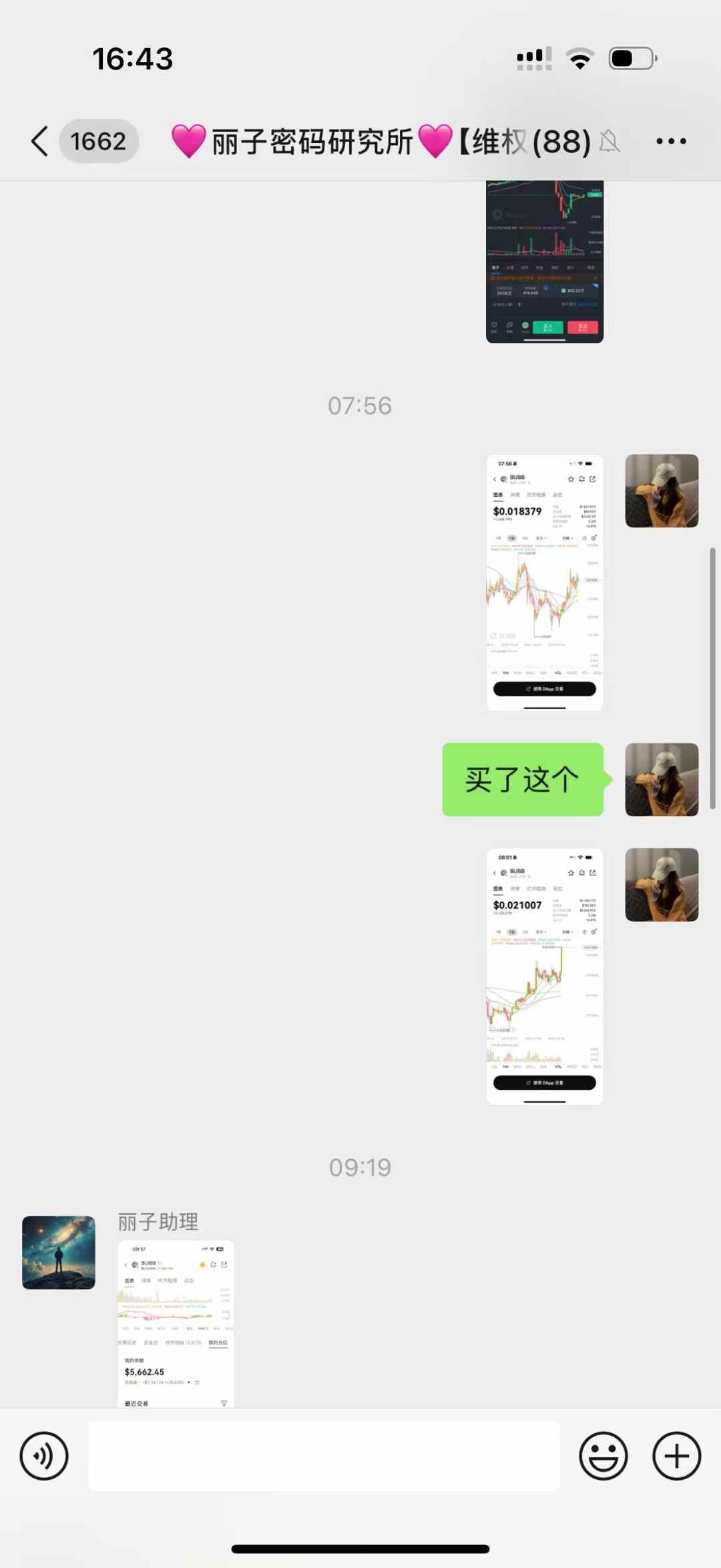Open the BUBB $0.018379 chart image
The height and width of the screenshot is (1568, 721).
tap(545, 582)
